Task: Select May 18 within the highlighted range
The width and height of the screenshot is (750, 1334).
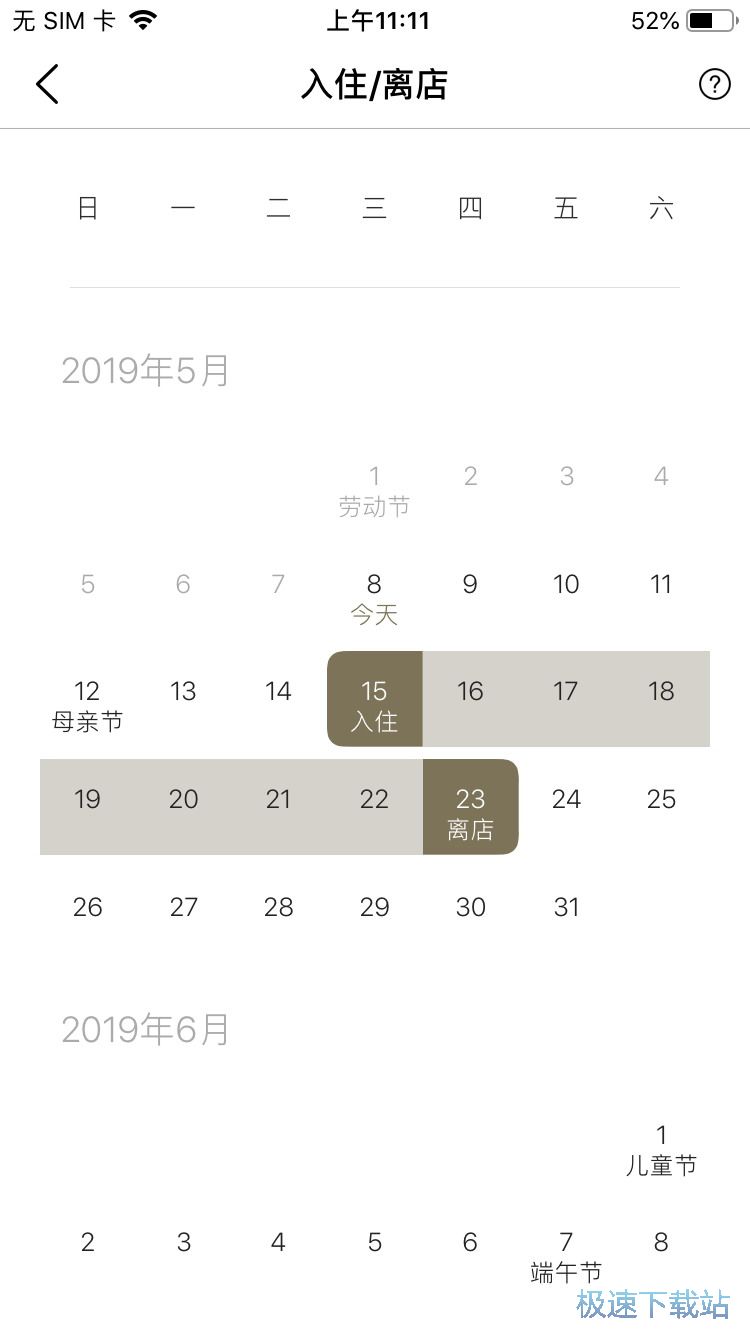Action: 661,689
